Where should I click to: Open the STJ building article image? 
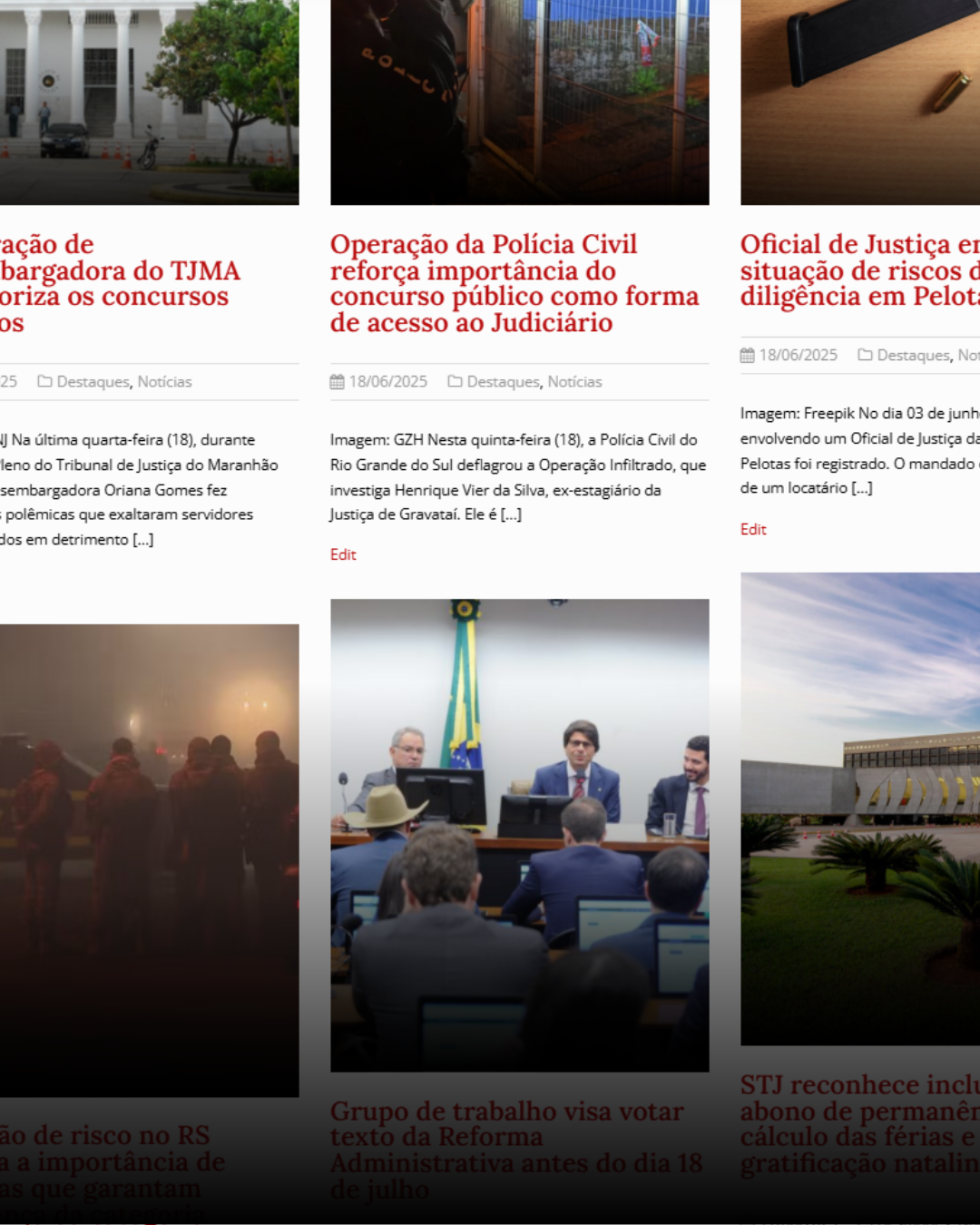coord(859,808)
